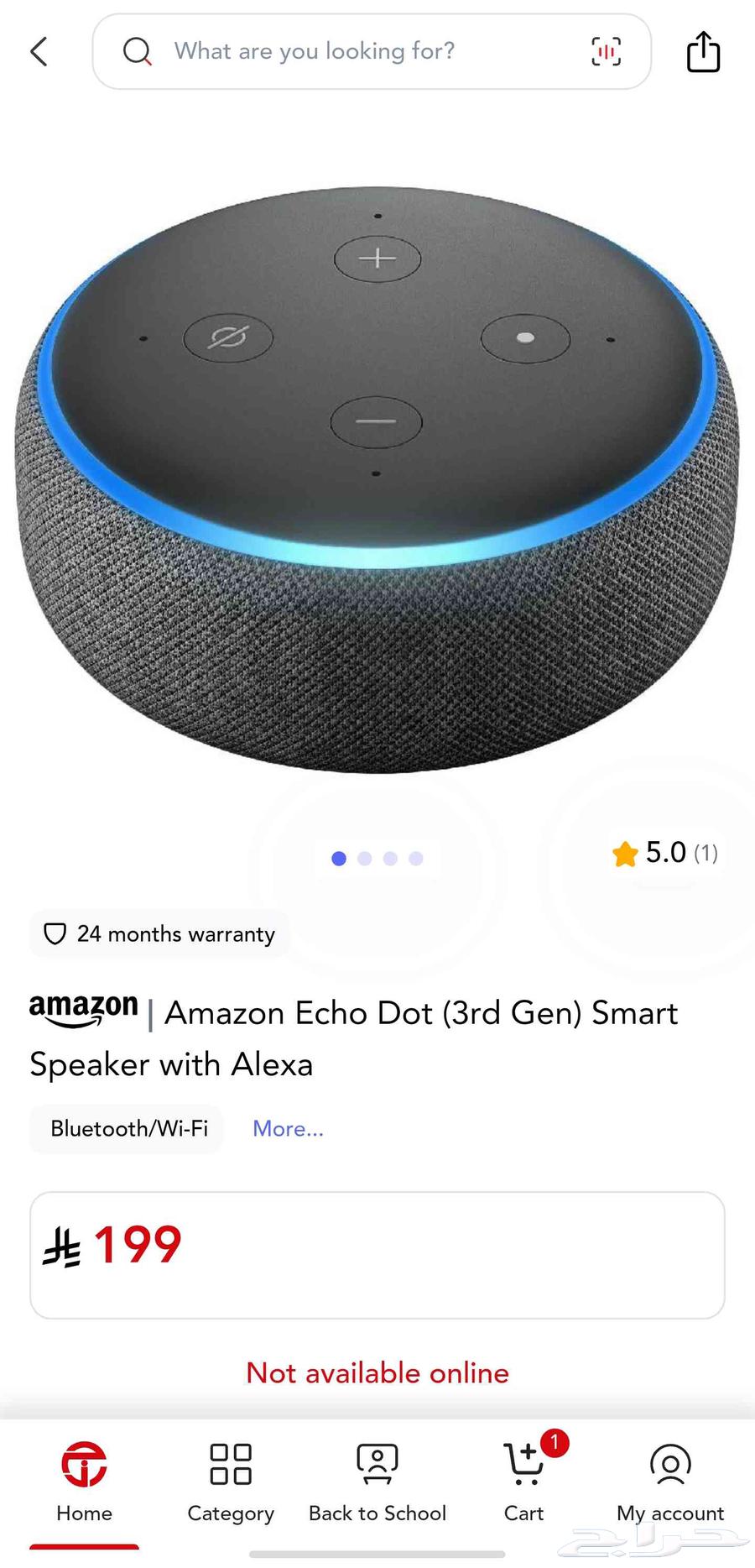Viewport: 755px width, 1568px height.
Task: Expand product details via More...
Action: 288,1128
